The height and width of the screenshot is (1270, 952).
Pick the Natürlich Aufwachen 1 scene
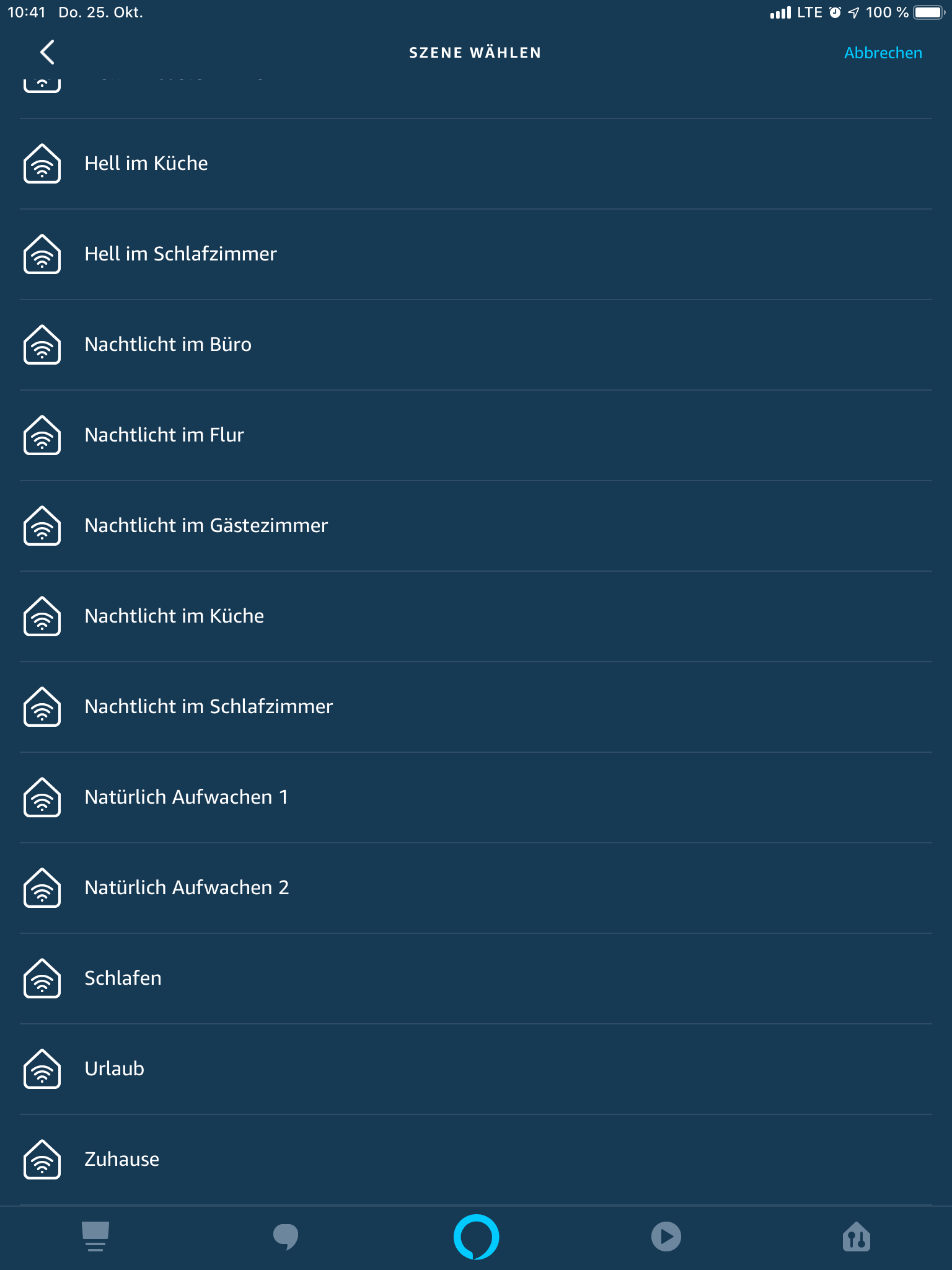click(x=186, y=797)
